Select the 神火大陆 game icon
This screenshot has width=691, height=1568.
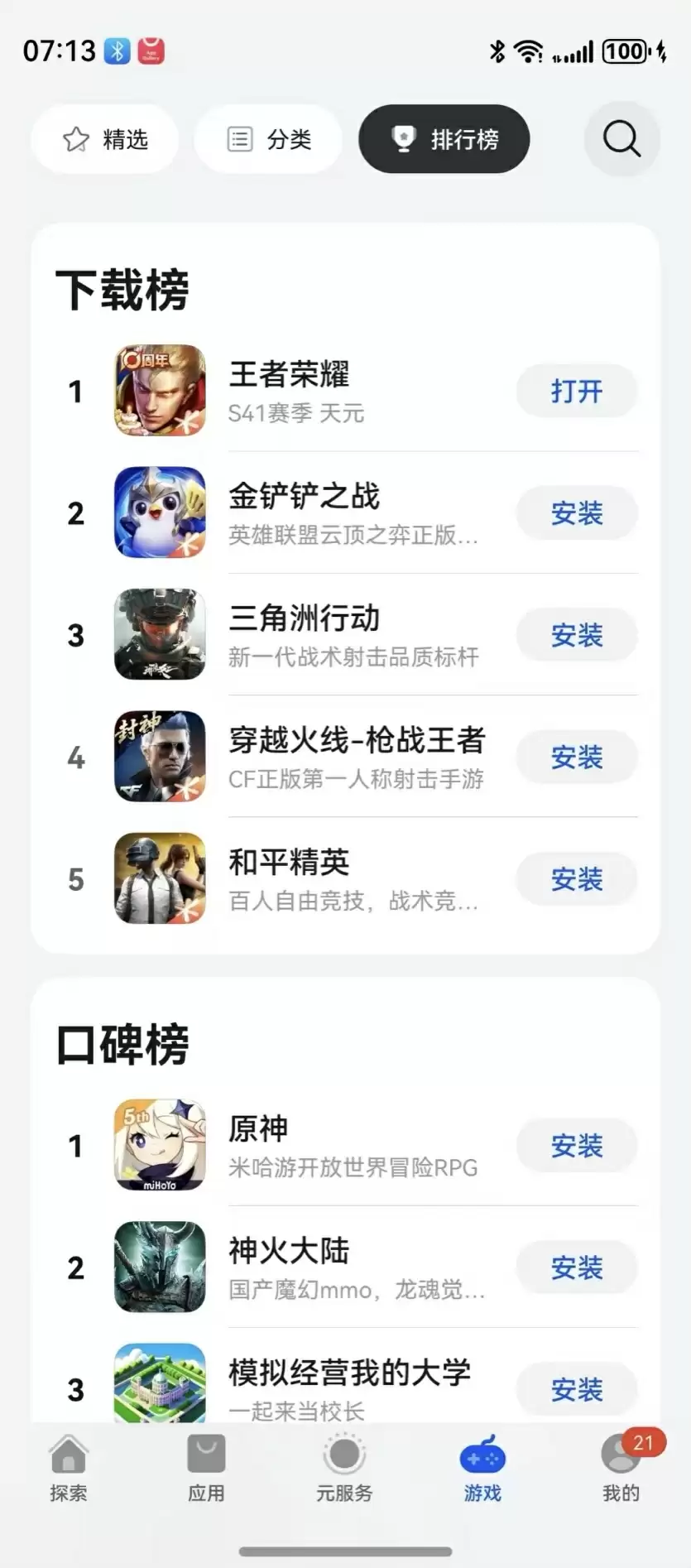pyautogui.click(x=159, y=1267)
